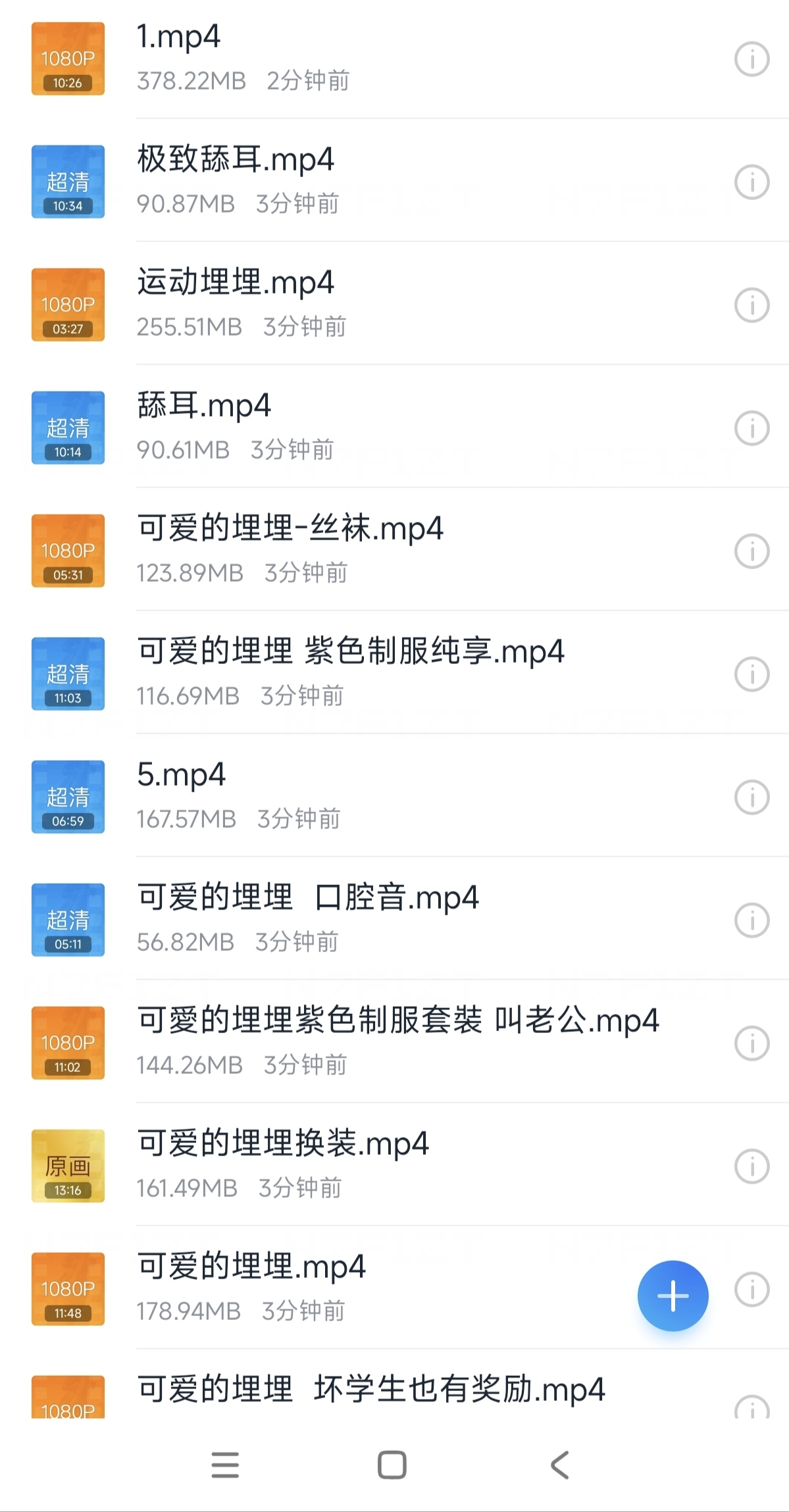Viewport: 789px width, 1512px height.
Task: Info icon for 可爱的埋埋 口腔音.mp4
Action: coord(751,920)
